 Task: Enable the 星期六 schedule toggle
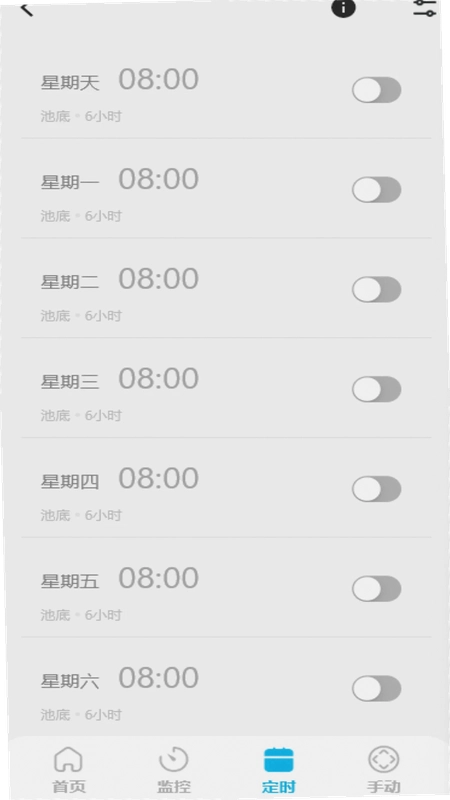(377, 688)
